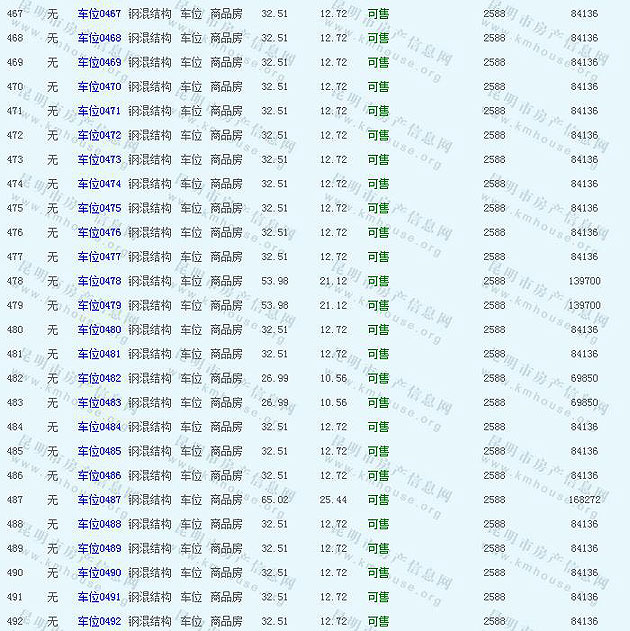Screen dimensions: 630x631
Task: Open the 26.99 area space 车位0482
Action: coord(99,378)
